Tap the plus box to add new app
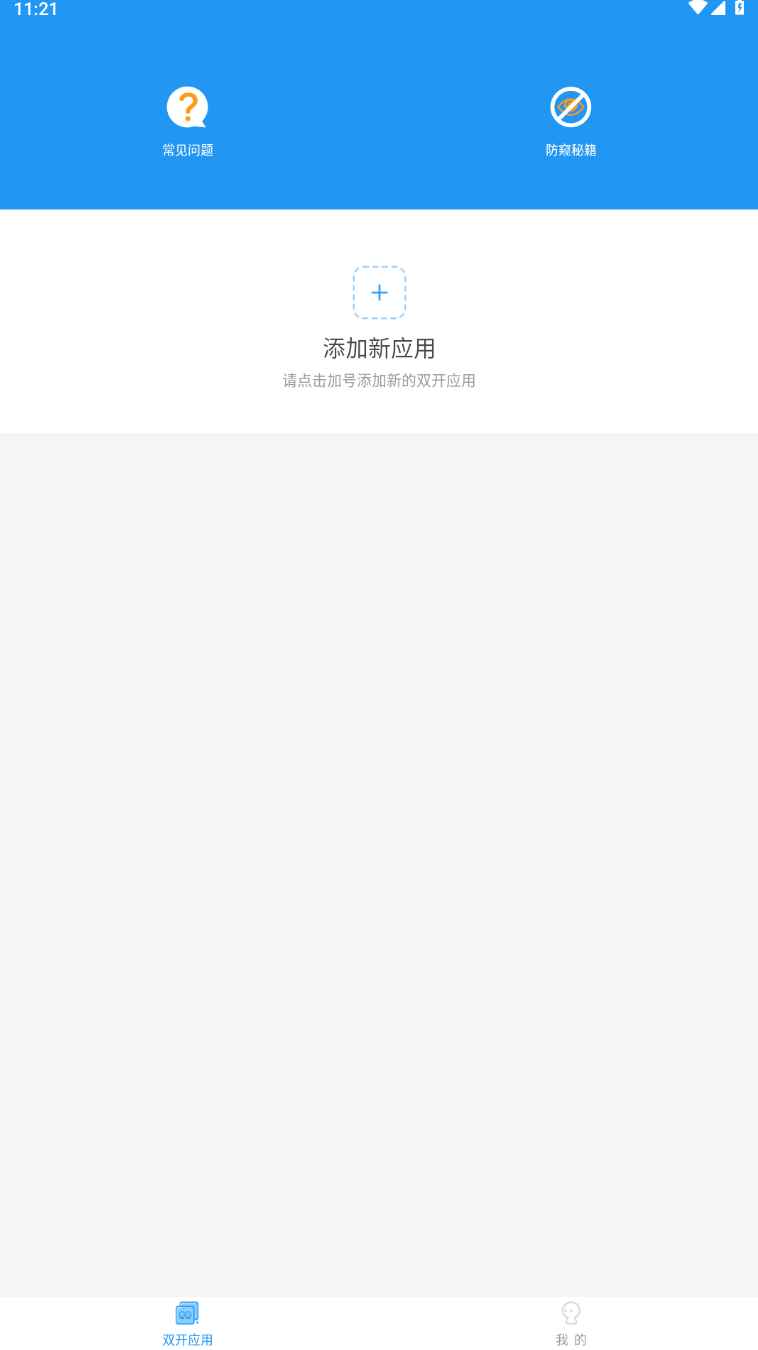 [x=379, y=293]
